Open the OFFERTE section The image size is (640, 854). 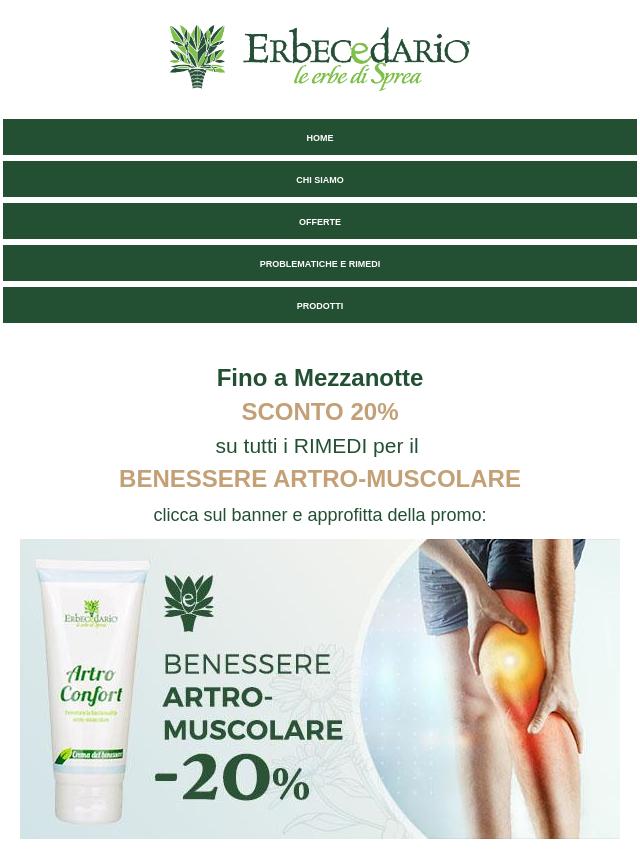click(320, 222)
